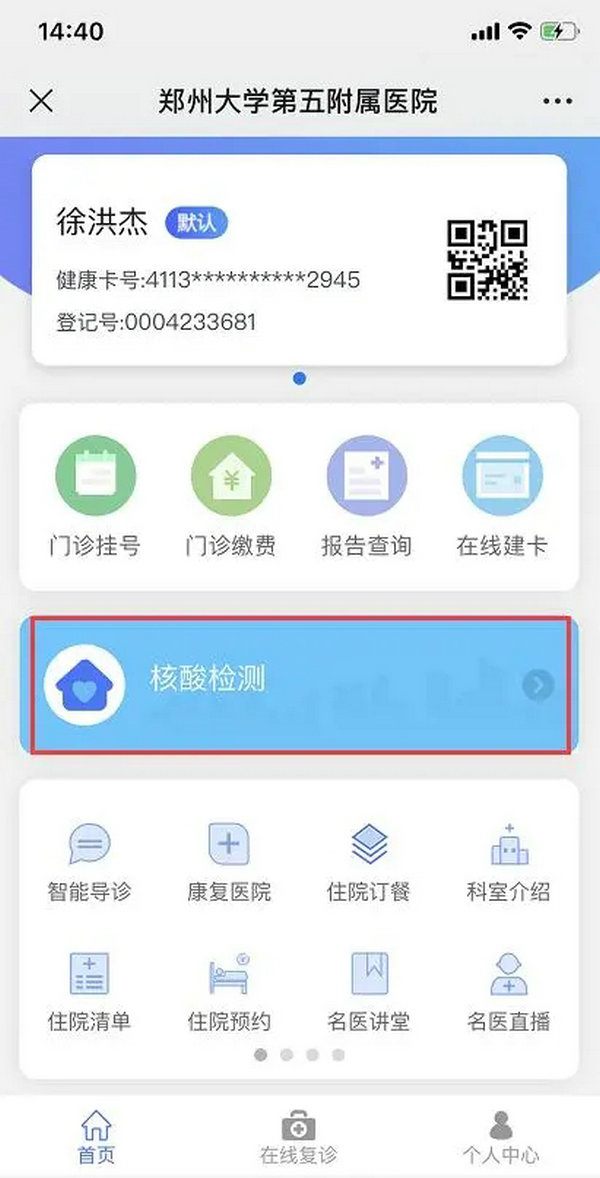
Task: Open the three-dot overflow menu
Action: point(556,101)
